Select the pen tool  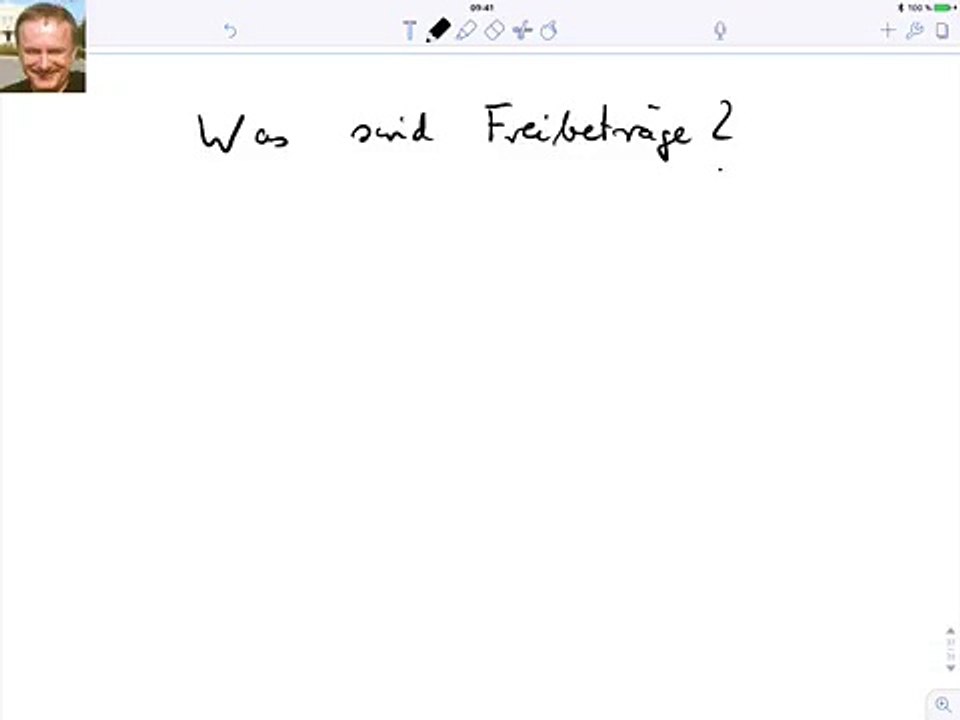pyautogui.click(x=438, y=31)
